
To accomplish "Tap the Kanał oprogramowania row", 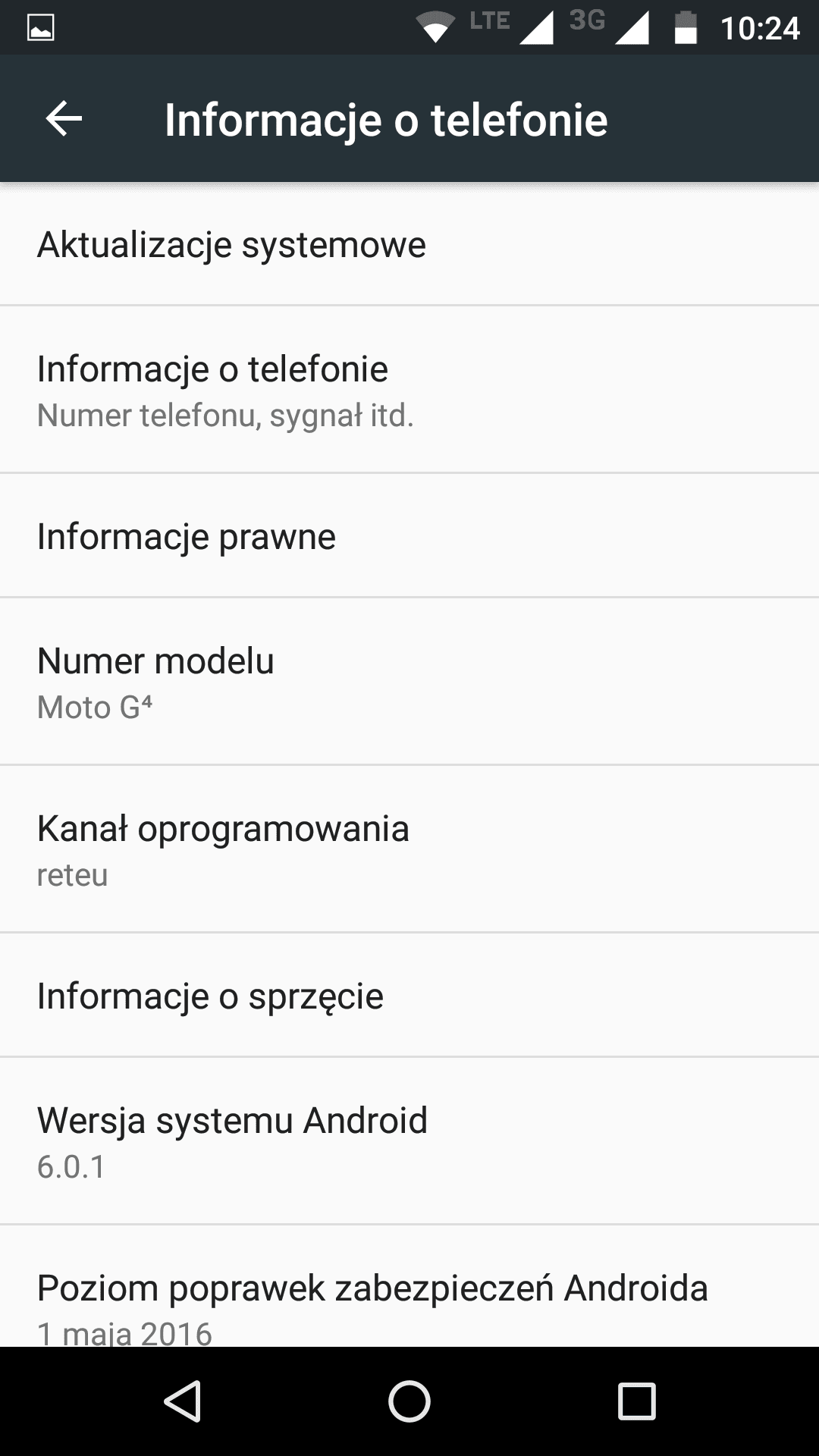I will coord(409,849).
